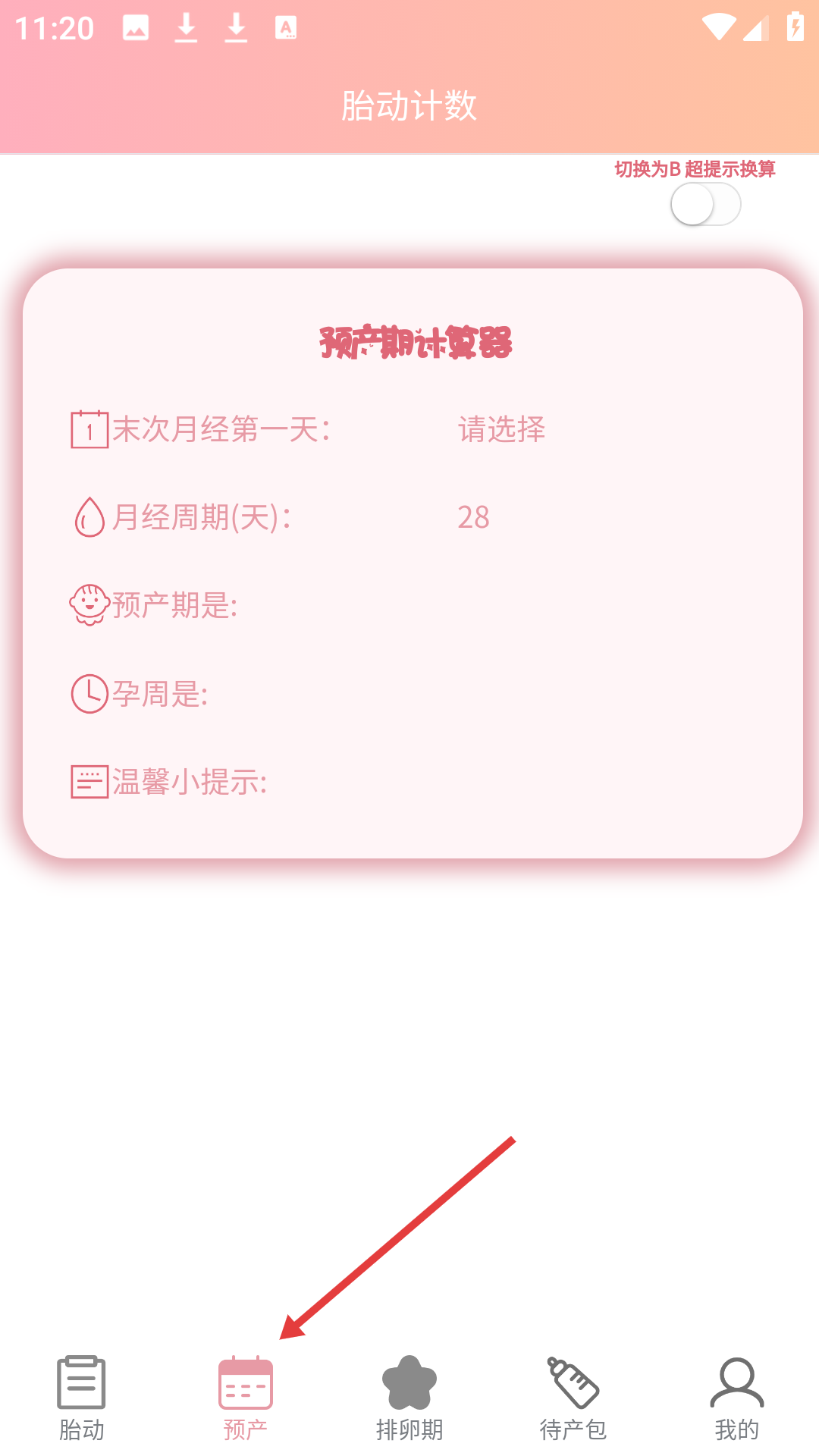Go to the 排卵期 tab
The height and width of the screenshot is (1456, 819).
(409, 1399)
